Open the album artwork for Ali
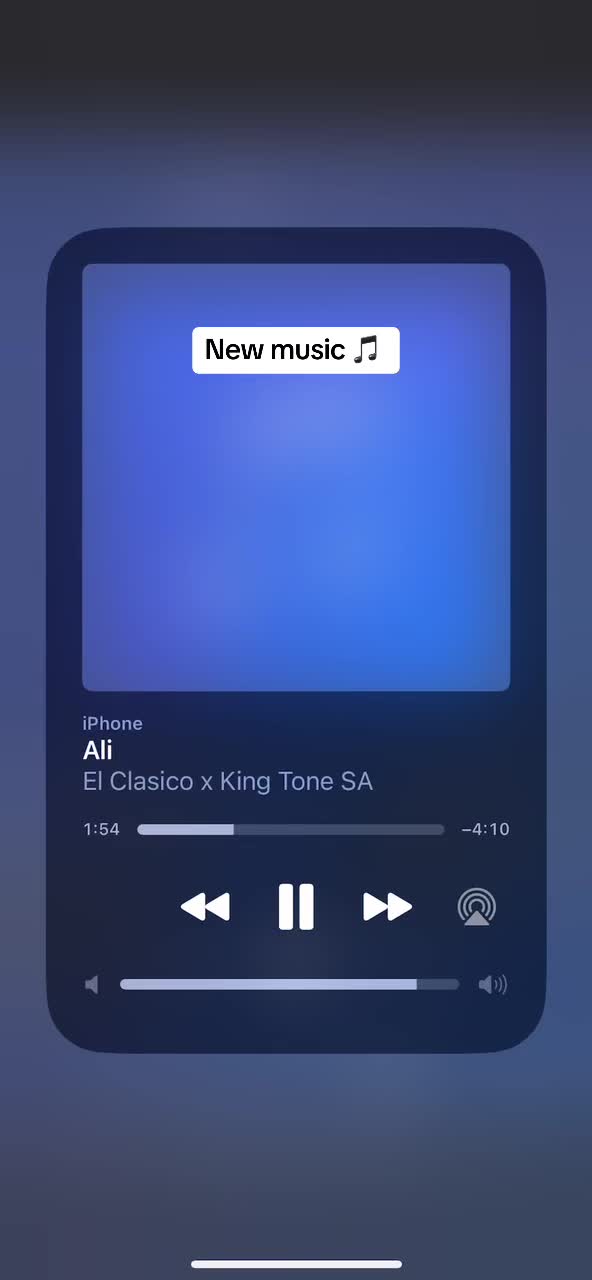Viewport: 592px width, 1280px height. [x=296, y=477]
